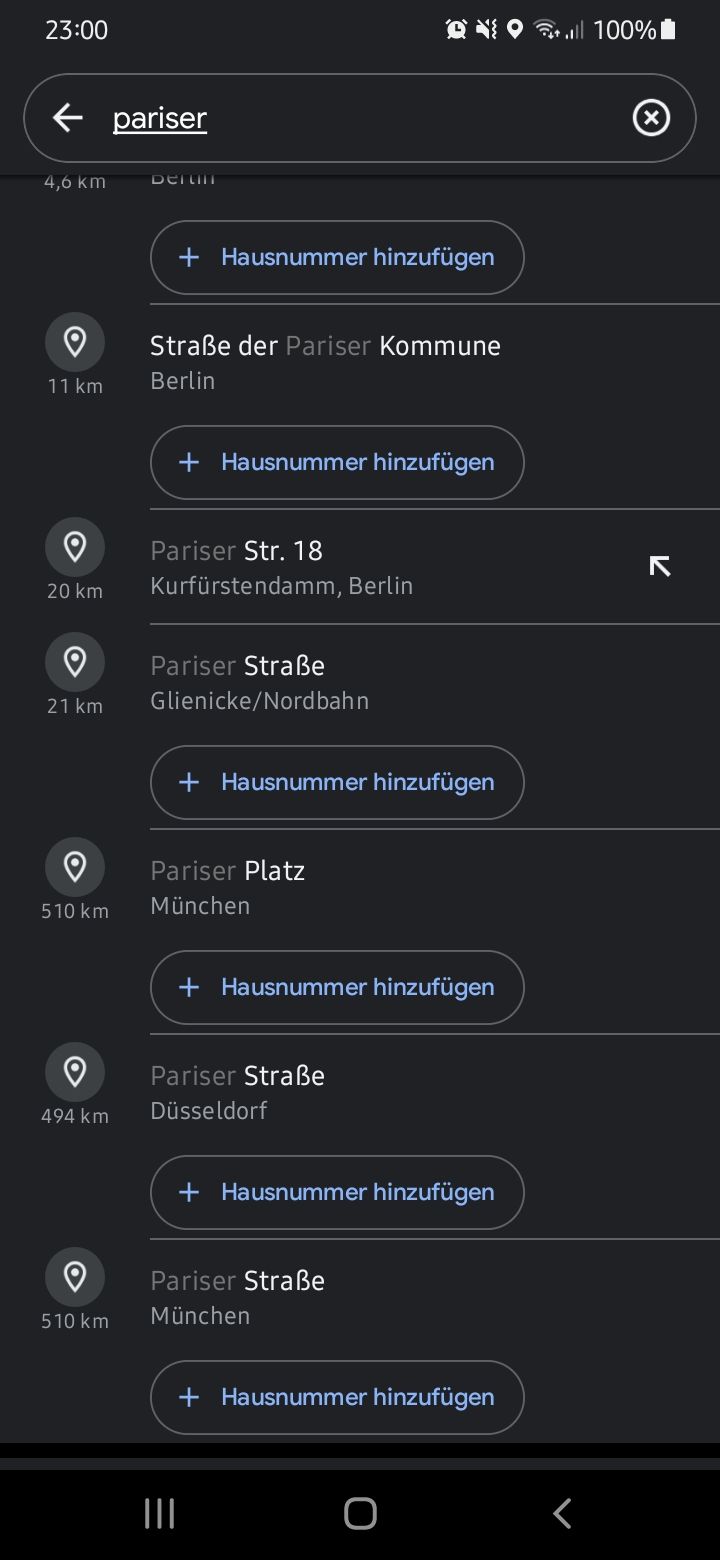The width and height of the screenshot is (720, 1560).
Task: Open Straße der Pariser Kommune result
Action: (325, 362)
